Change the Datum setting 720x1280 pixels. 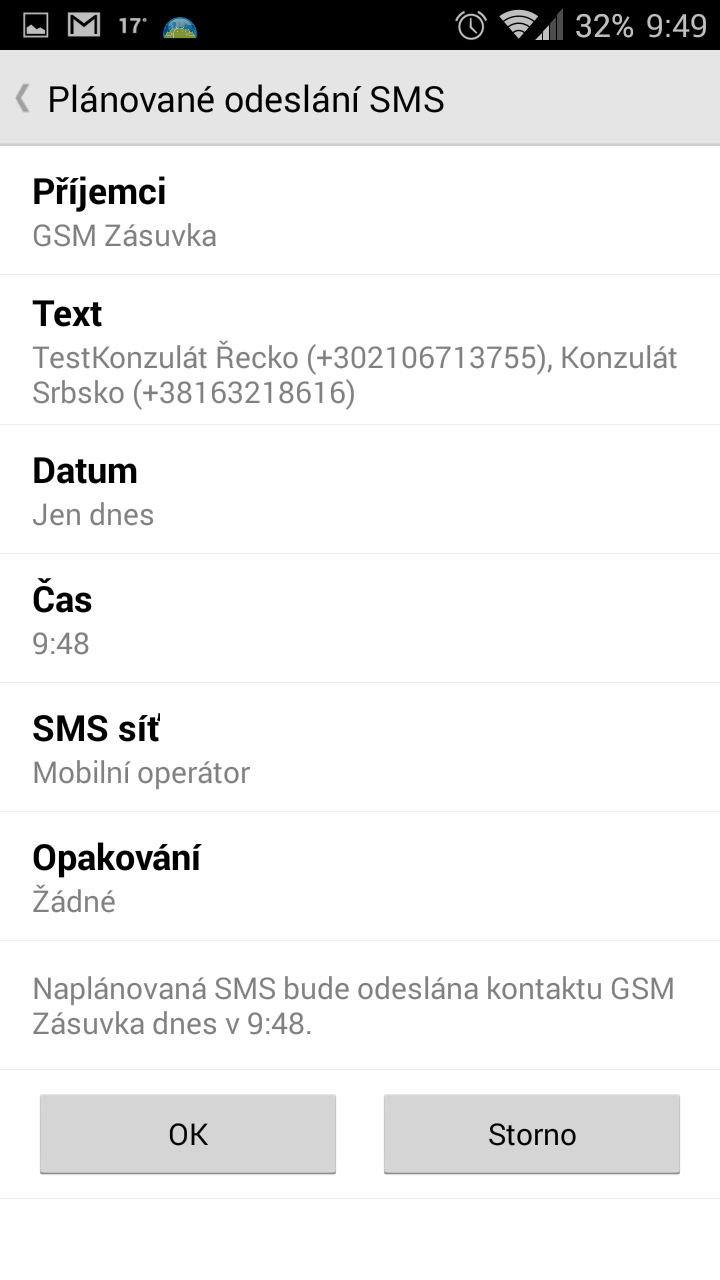coord(360,490)
